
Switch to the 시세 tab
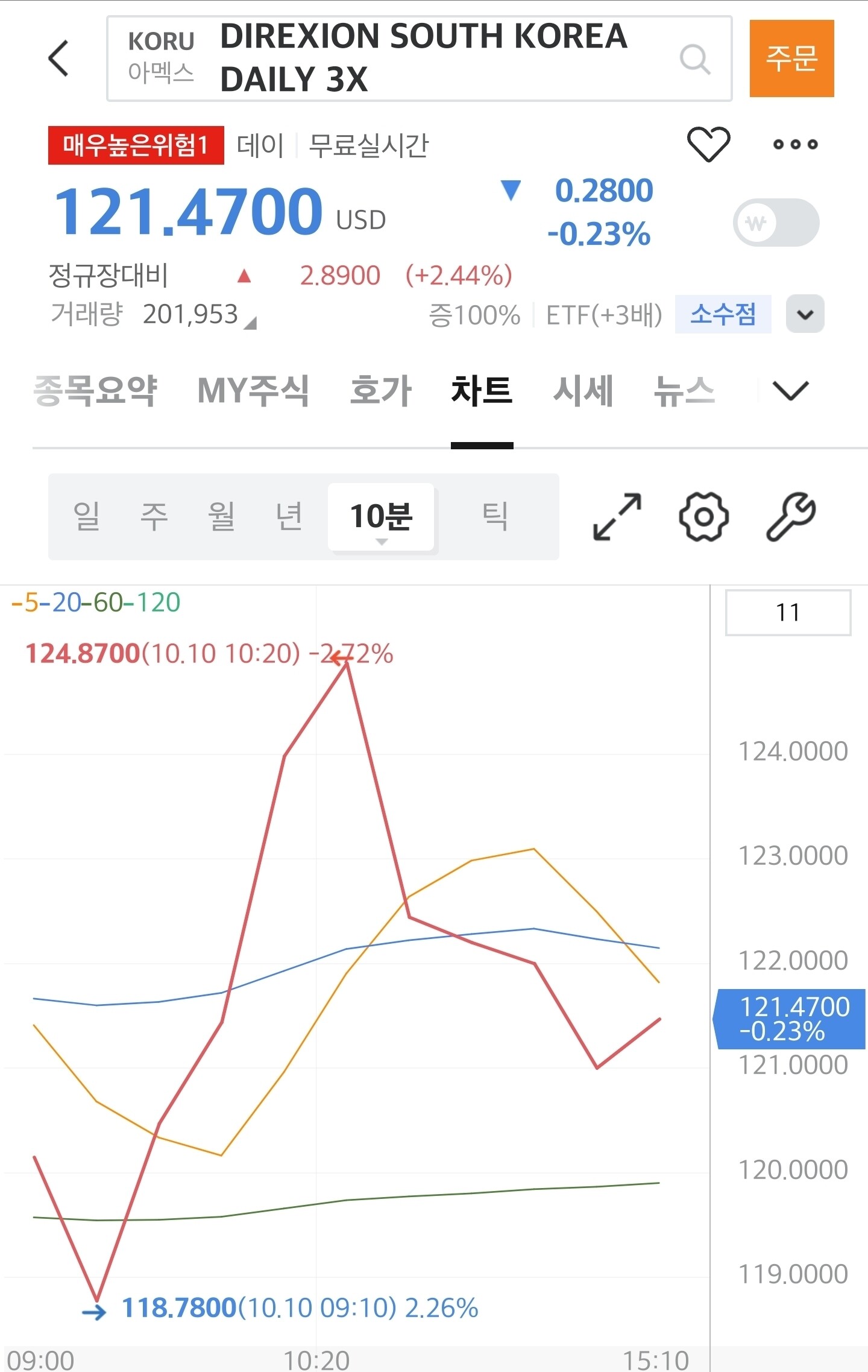click(583, 391)
